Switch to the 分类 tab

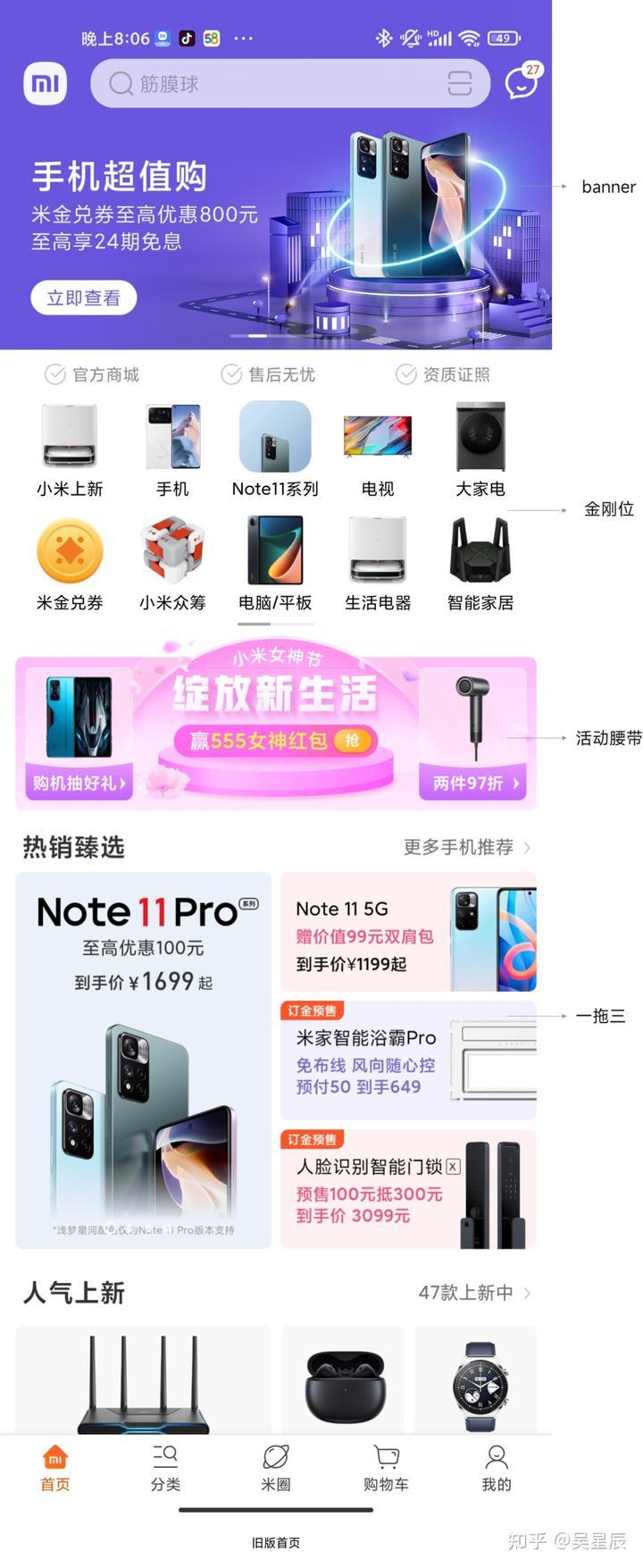click(x=165, y=1468)
